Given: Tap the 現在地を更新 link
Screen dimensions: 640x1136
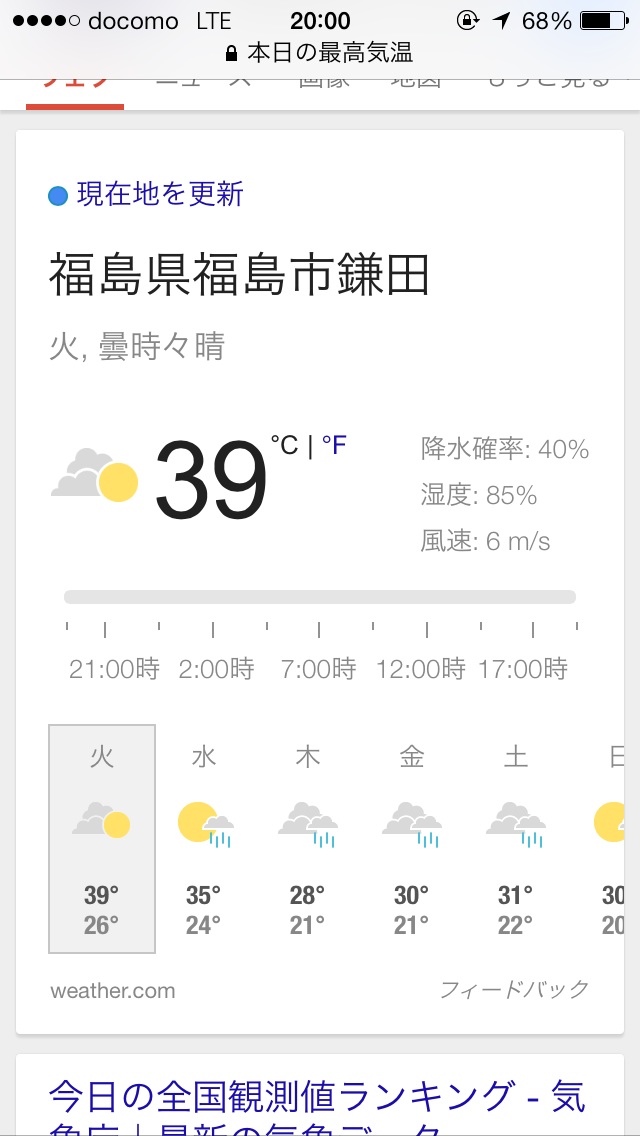Looking at the screenshot, I should (x=160, y=194).
